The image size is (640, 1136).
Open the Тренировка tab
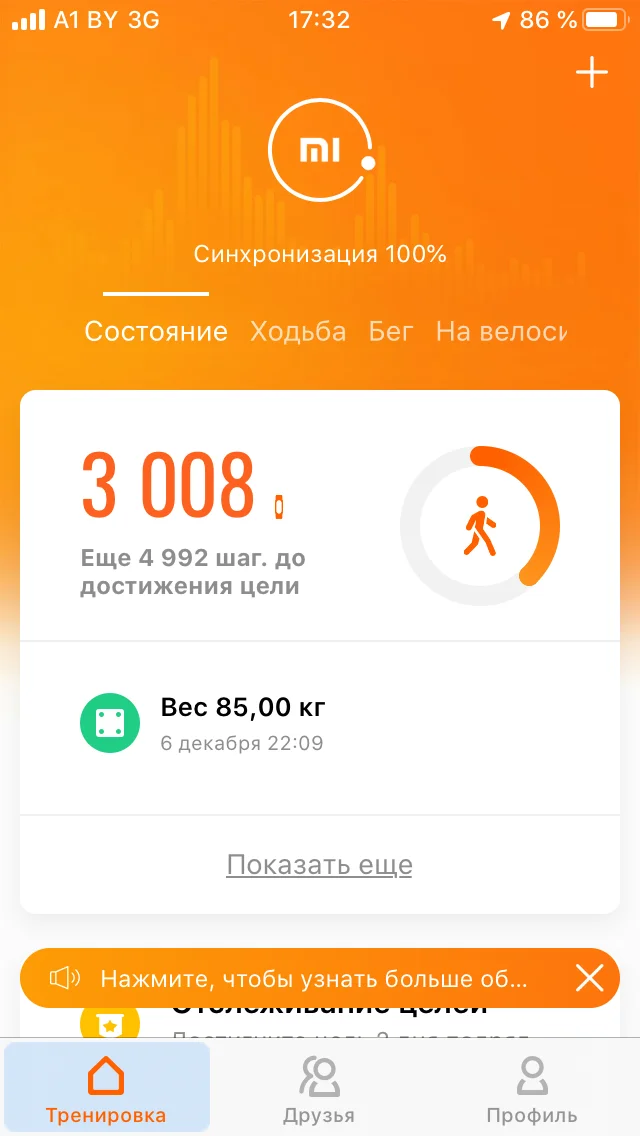click(x=106, y=1090)
